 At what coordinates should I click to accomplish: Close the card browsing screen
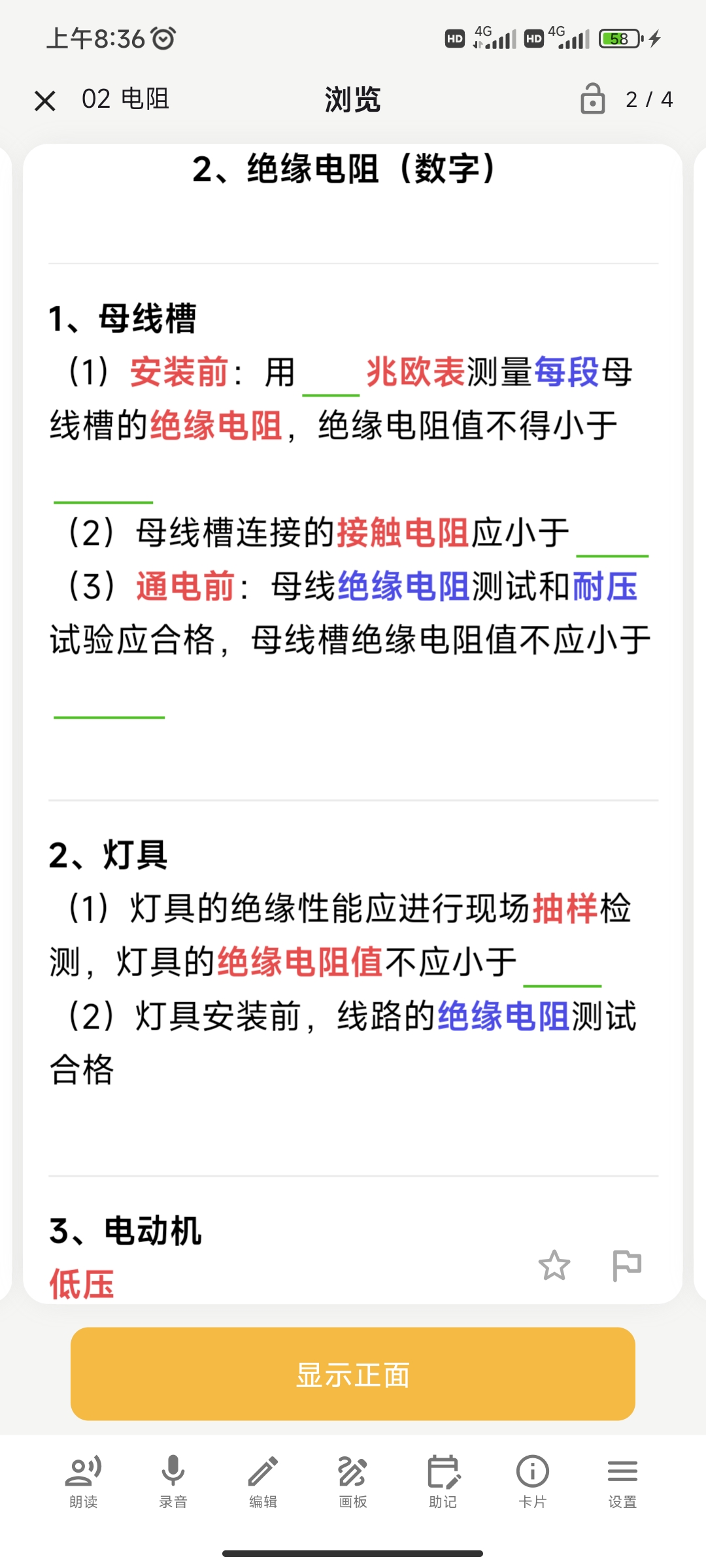pyautogui.click(x=45, y=101)
